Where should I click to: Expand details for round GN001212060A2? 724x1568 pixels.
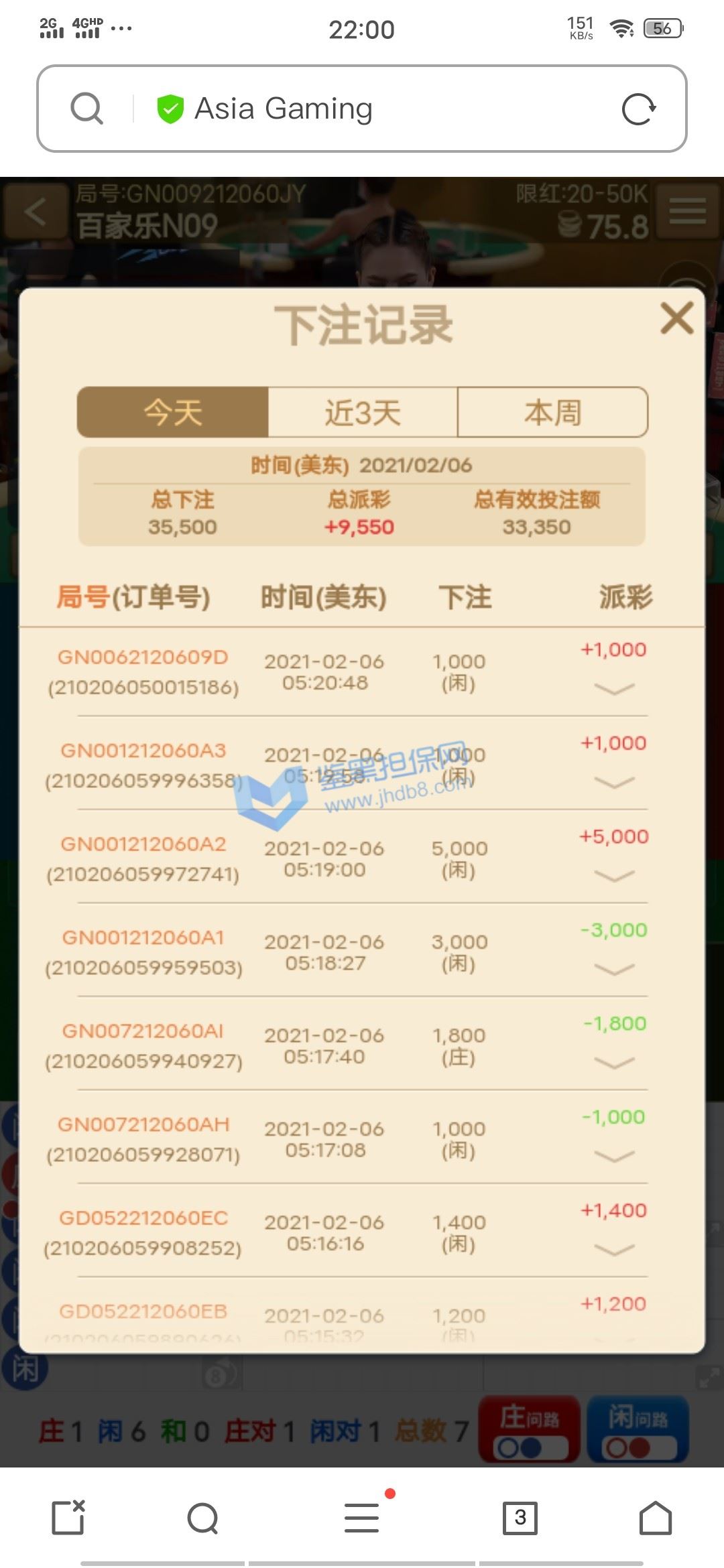[614, 876]
